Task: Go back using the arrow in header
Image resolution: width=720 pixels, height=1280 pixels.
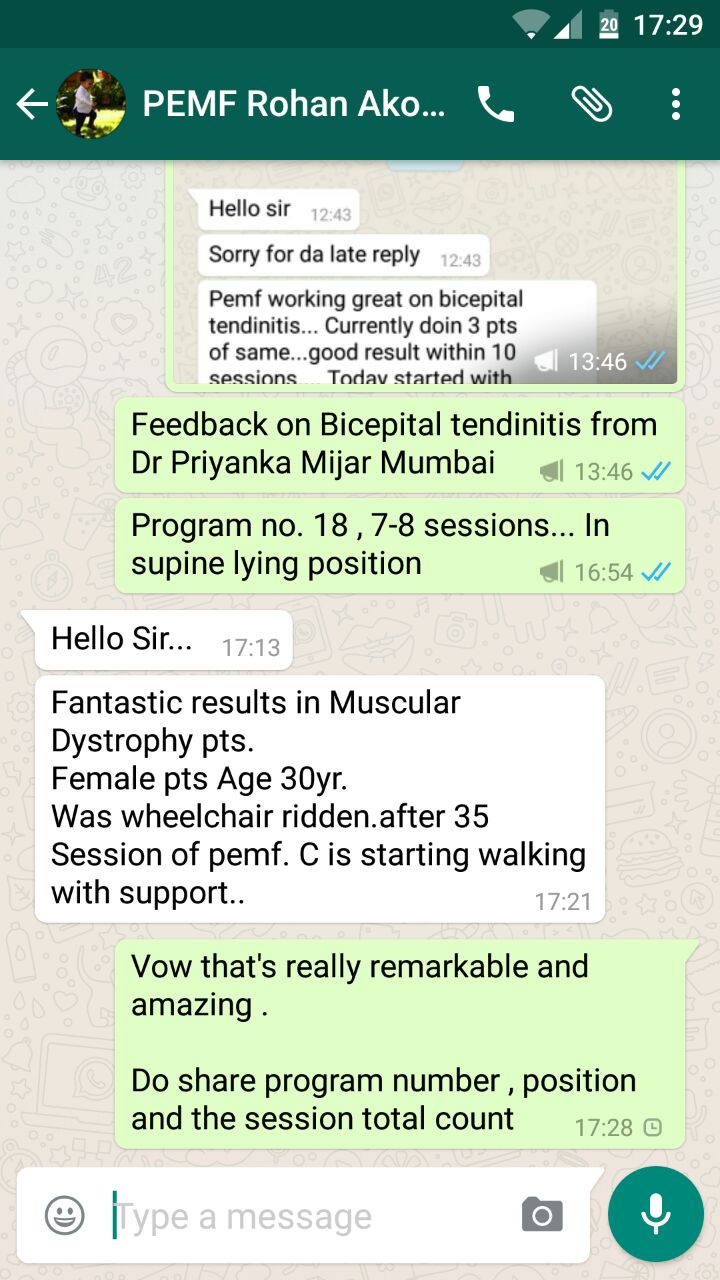Action: coord(32,104)
